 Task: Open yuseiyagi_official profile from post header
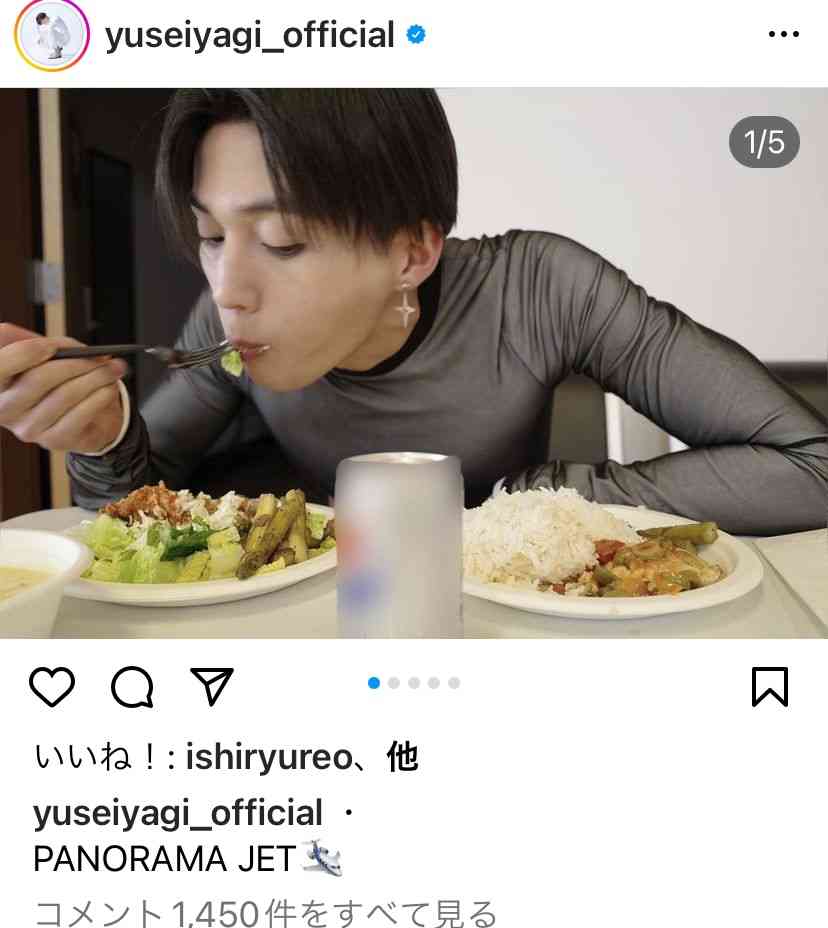(249, 36)
